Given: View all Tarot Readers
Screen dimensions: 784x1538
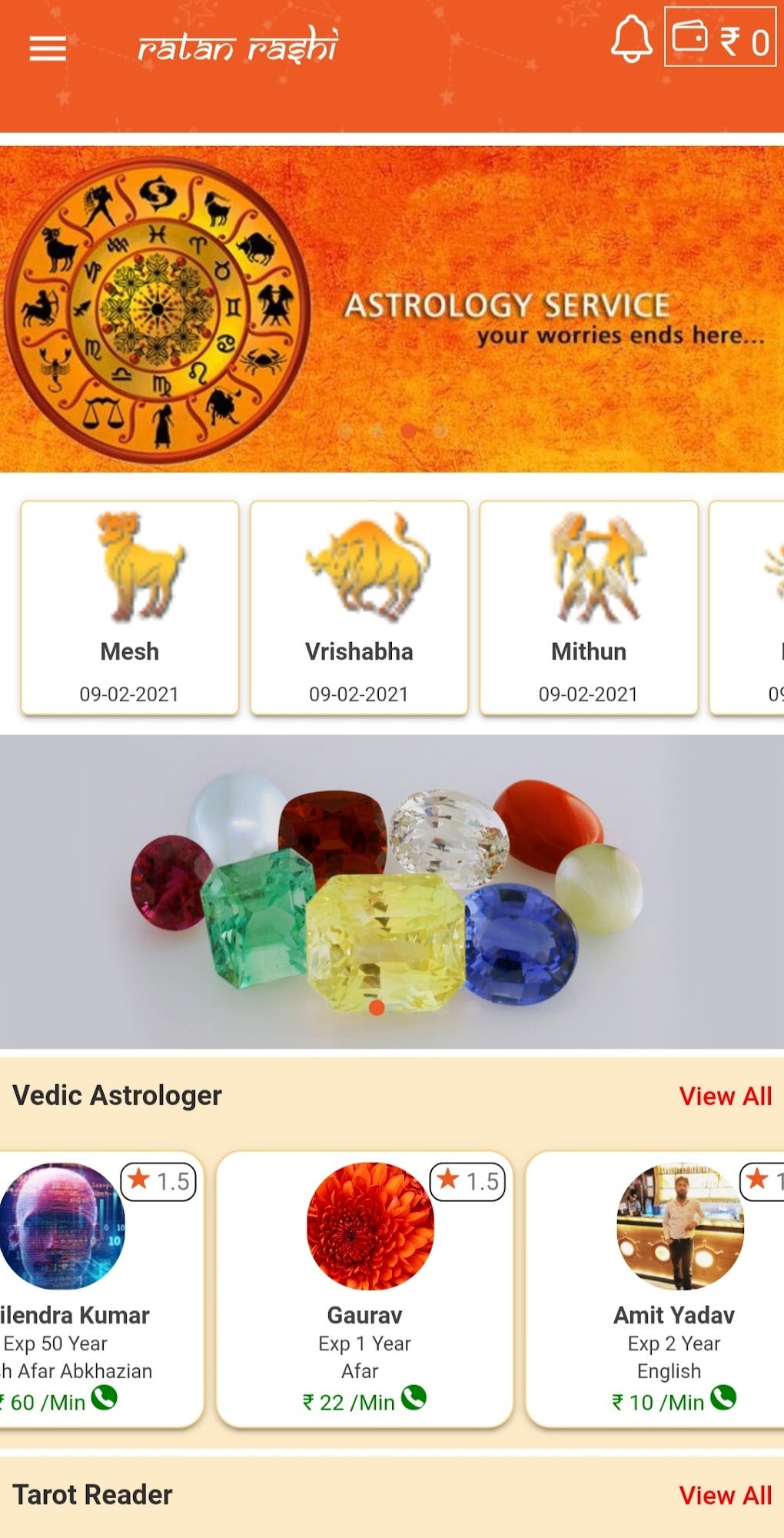Looking at the screenshot, I should click(725, 1495).
